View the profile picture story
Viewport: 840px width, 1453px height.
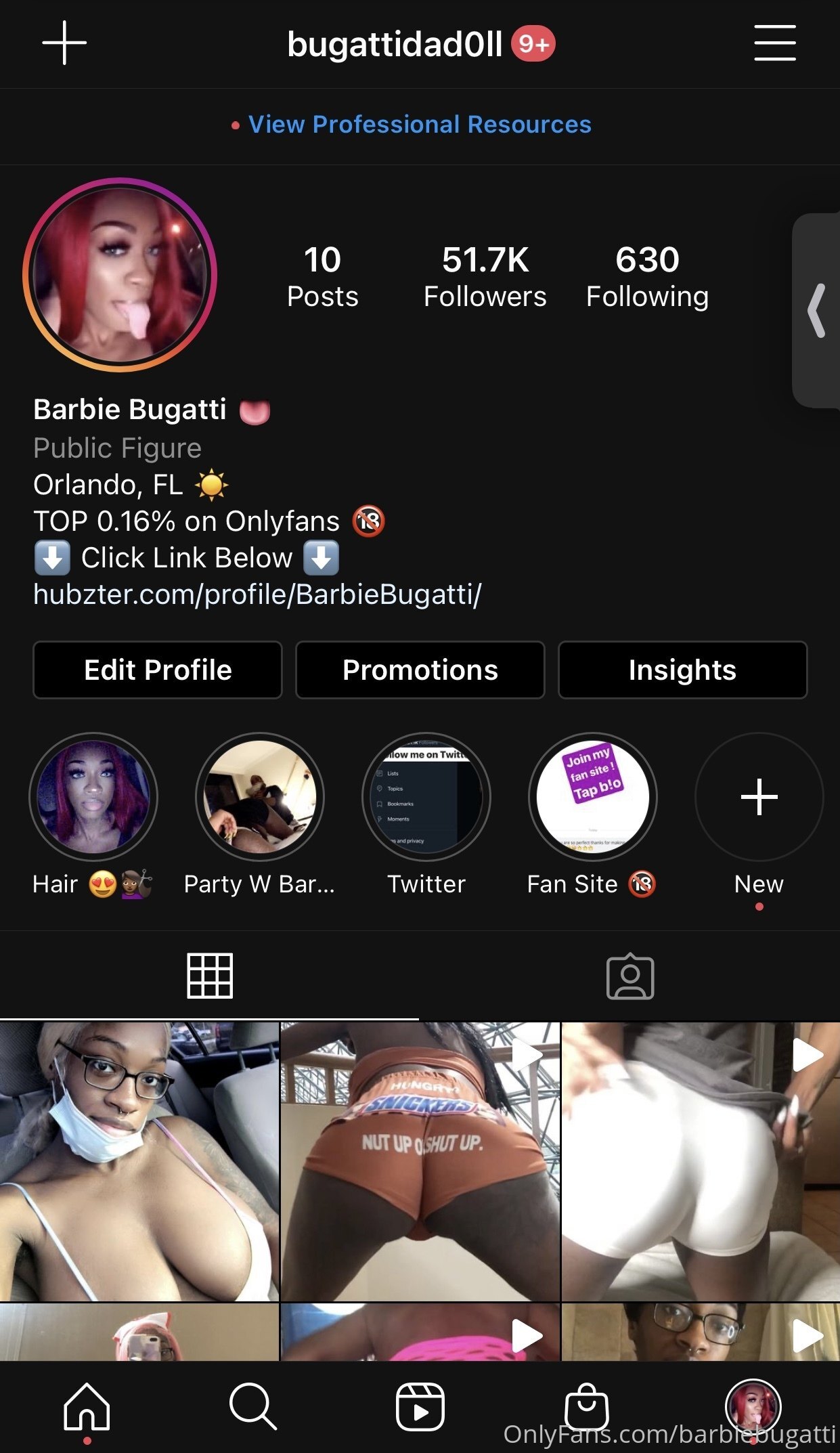[120, 275]
